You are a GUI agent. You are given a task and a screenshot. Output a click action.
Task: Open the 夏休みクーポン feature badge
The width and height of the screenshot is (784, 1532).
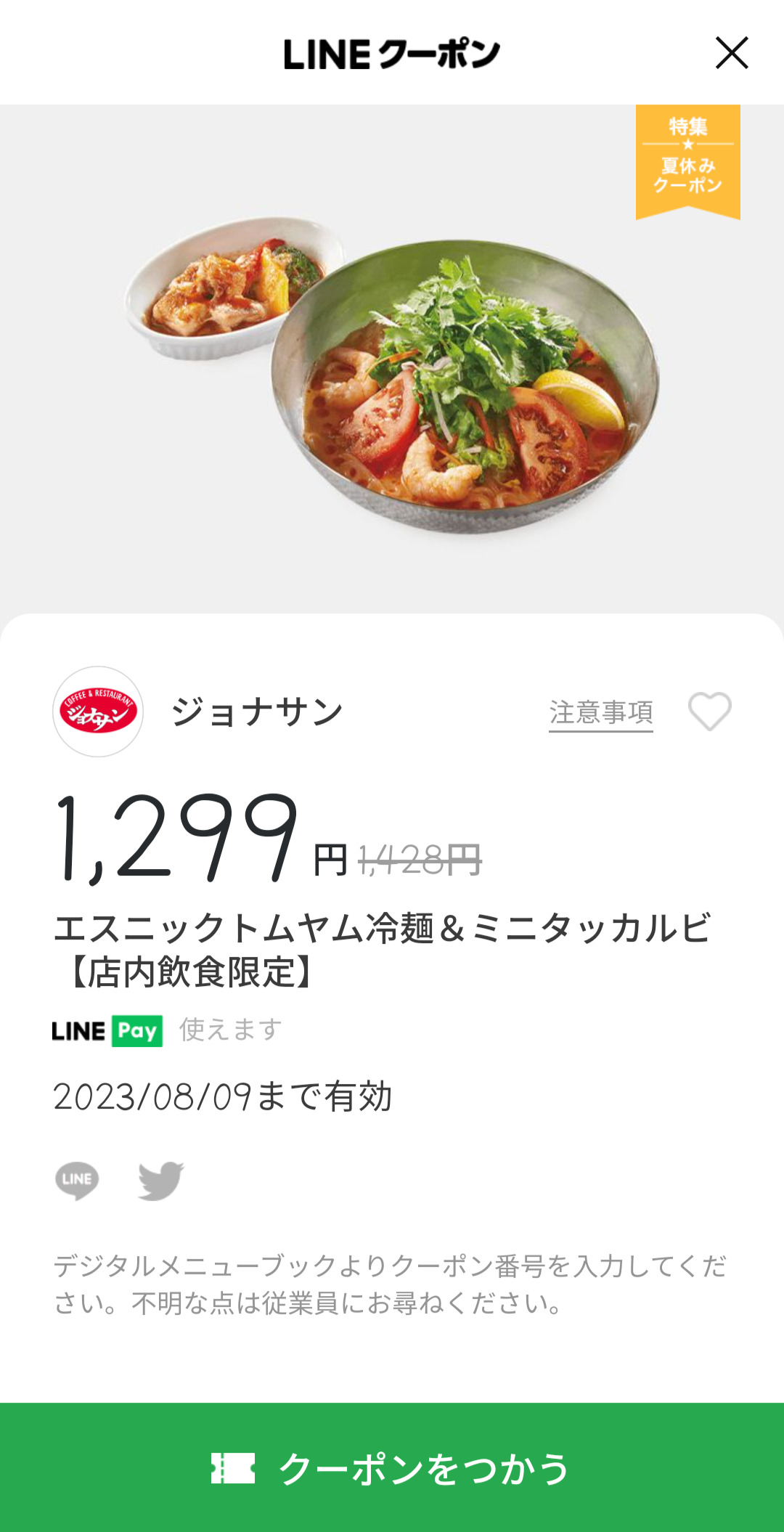687,160
